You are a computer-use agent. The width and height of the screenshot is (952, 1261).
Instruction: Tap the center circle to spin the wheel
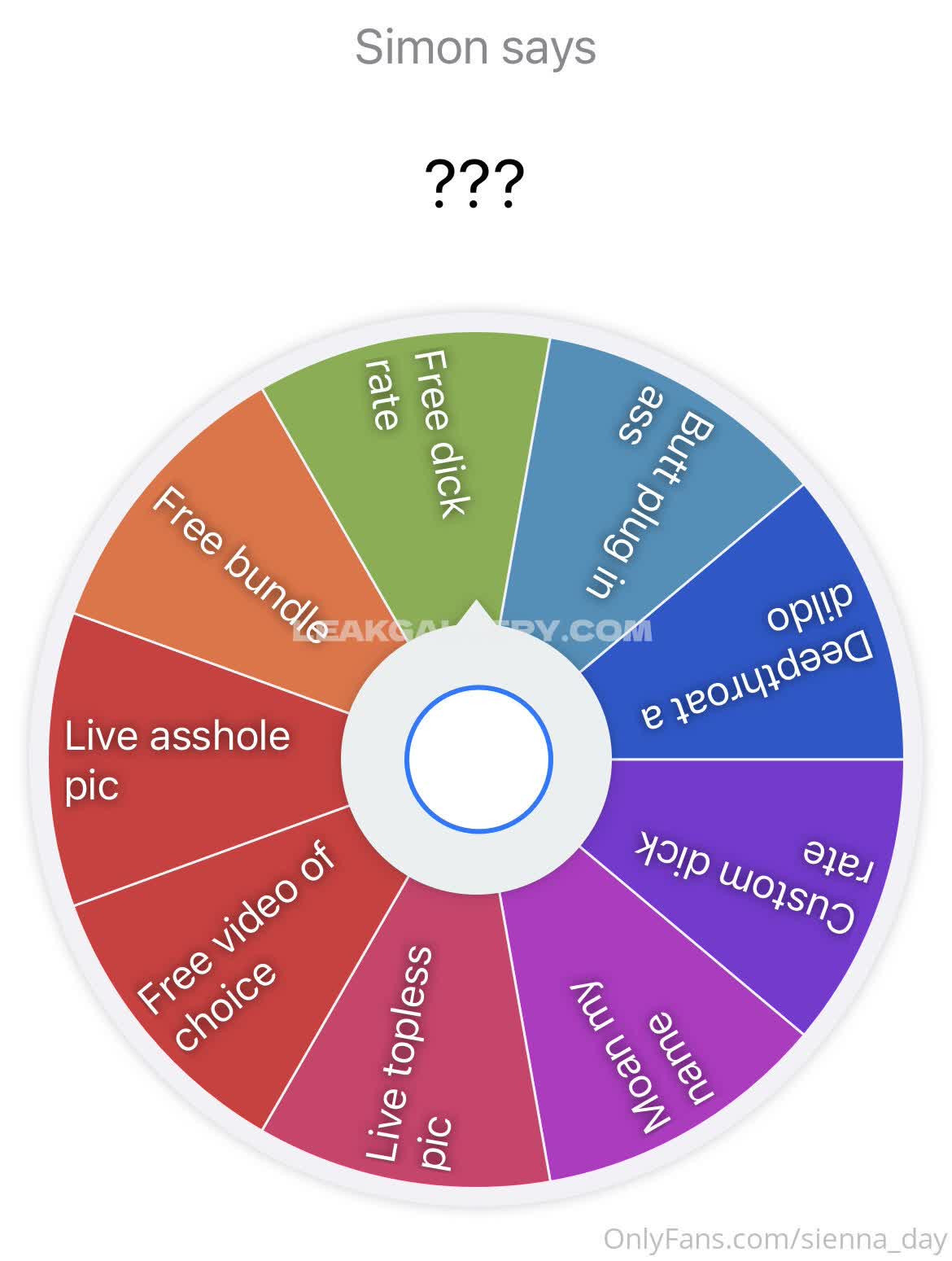pos(478,759)
